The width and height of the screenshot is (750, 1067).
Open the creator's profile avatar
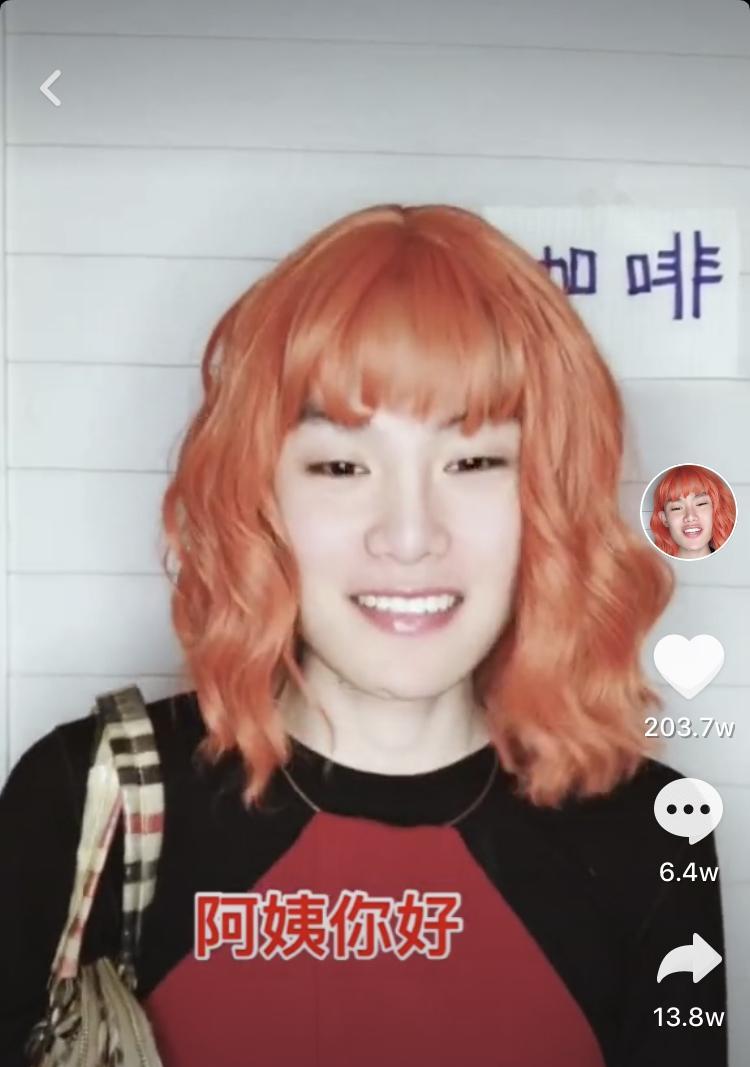(x=688, y=512)
